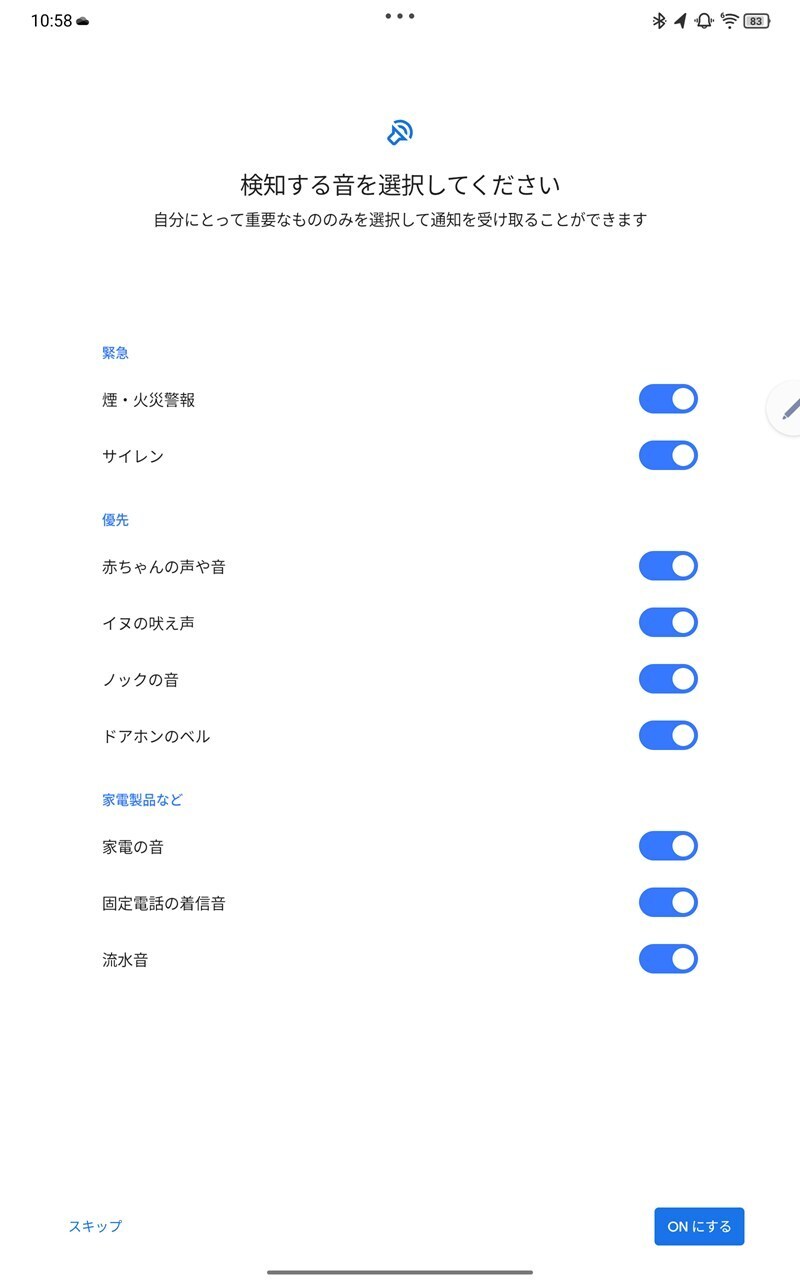
Task: Switch off the 流水音 toggle
Action: pyautogui.click(x=668, y=960)
